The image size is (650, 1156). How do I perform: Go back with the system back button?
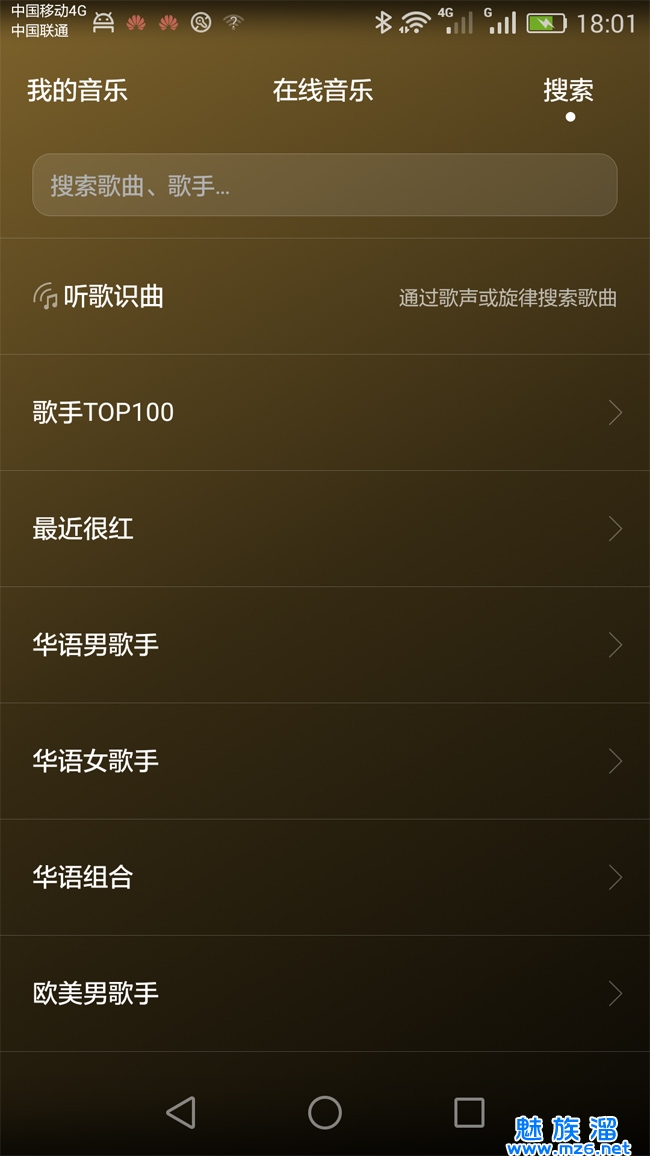pos(181,1112)
